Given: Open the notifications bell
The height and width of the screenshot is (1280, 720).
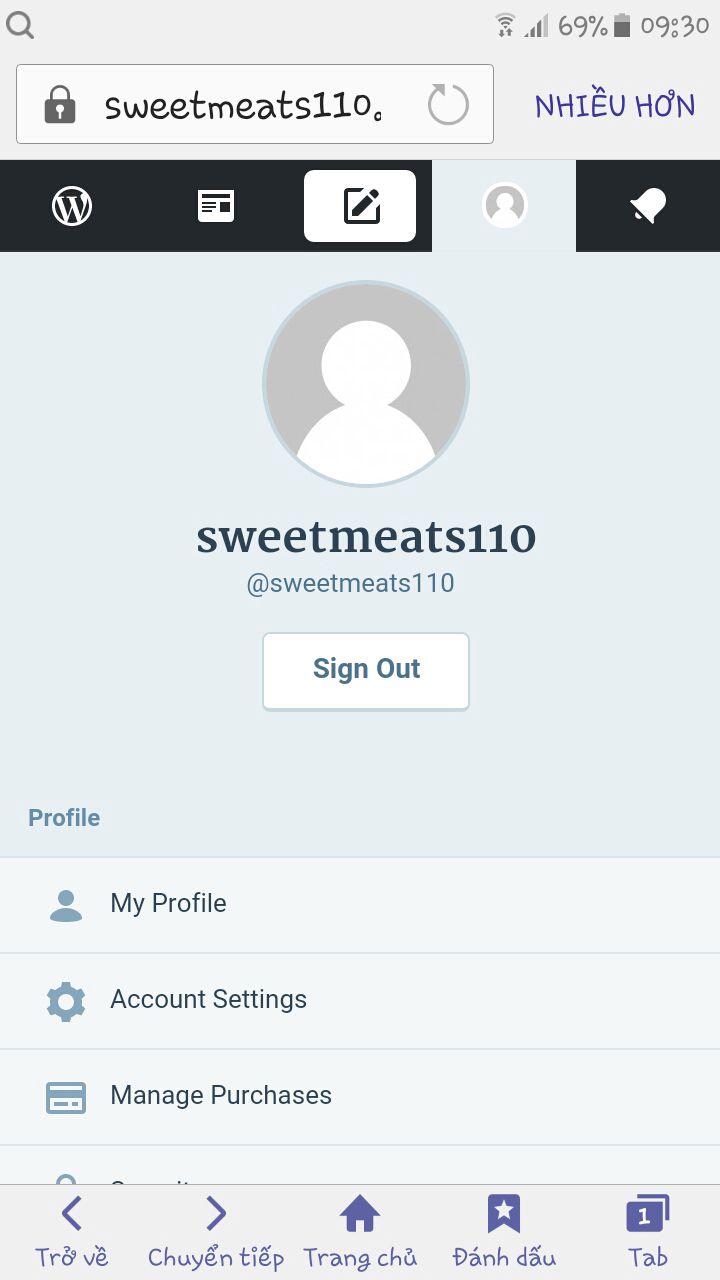Looking at the screenshot, I should 648,206.
